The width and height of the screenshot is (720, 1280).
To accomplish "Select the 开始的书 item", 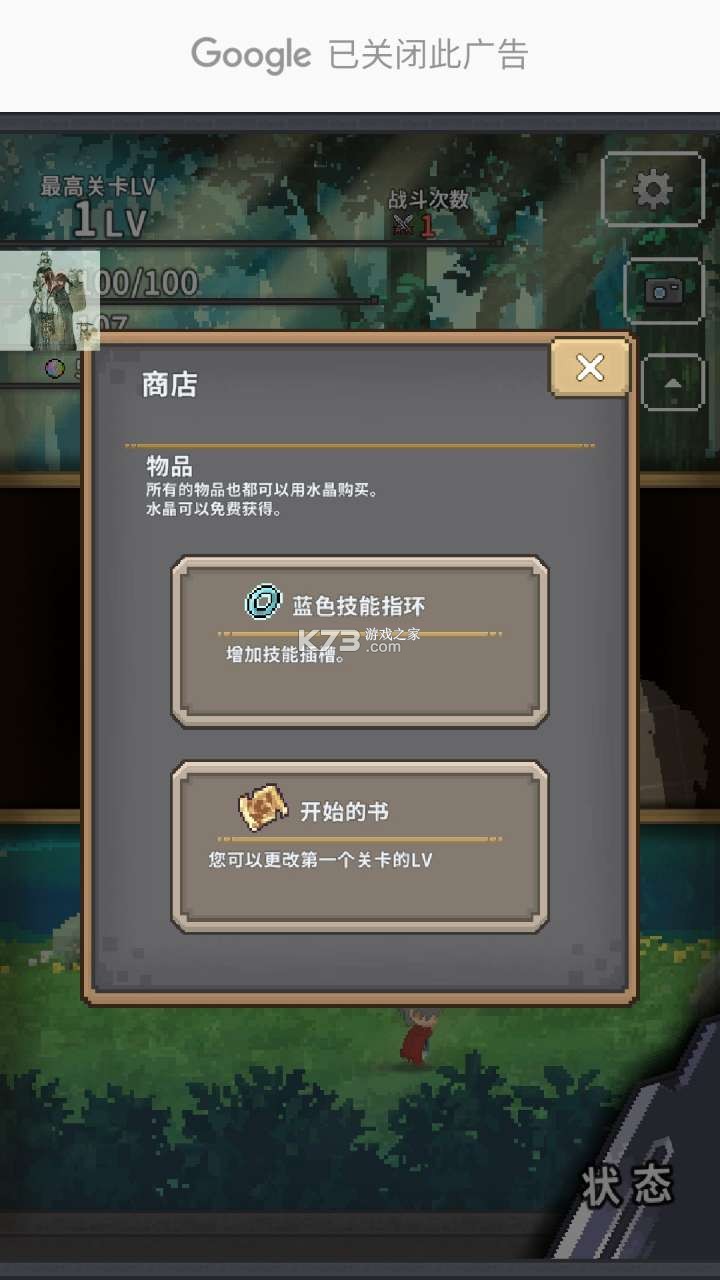I will coord(360,846).
